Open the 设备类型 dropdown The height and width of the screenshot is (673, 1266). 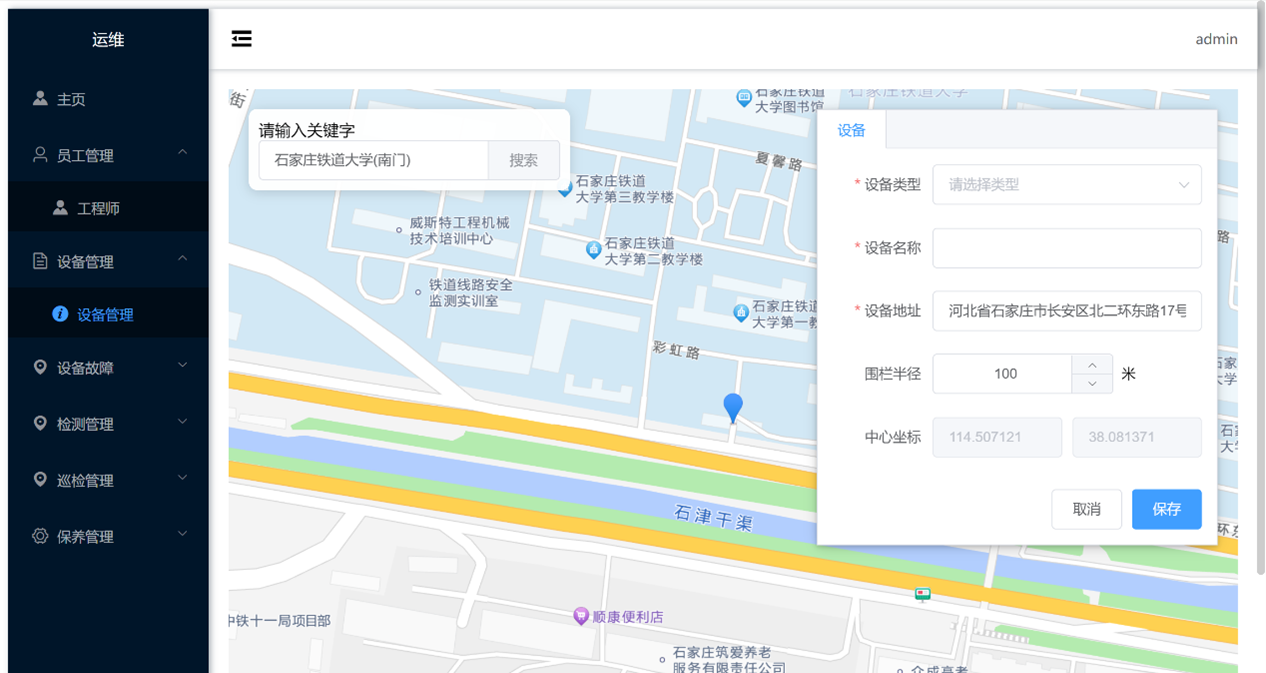[x=1066, y=185]
